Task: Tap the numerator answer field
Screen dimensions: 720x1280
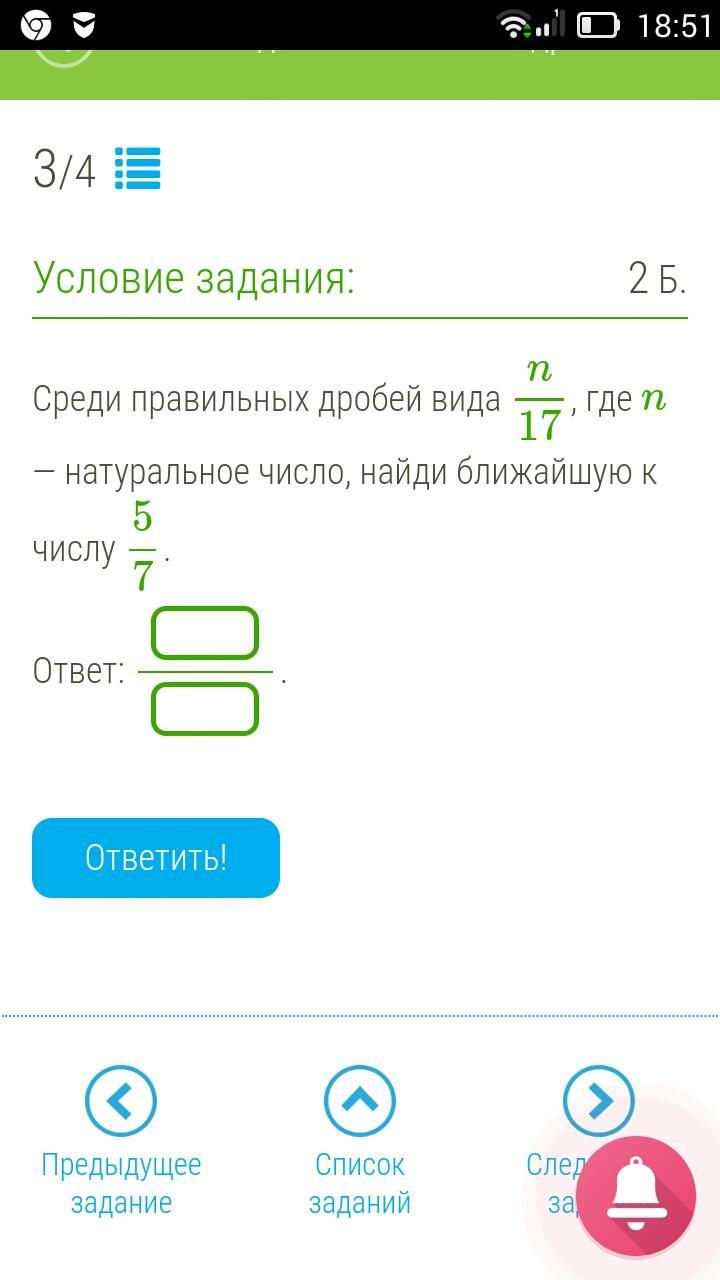Action: coord(205,633)
